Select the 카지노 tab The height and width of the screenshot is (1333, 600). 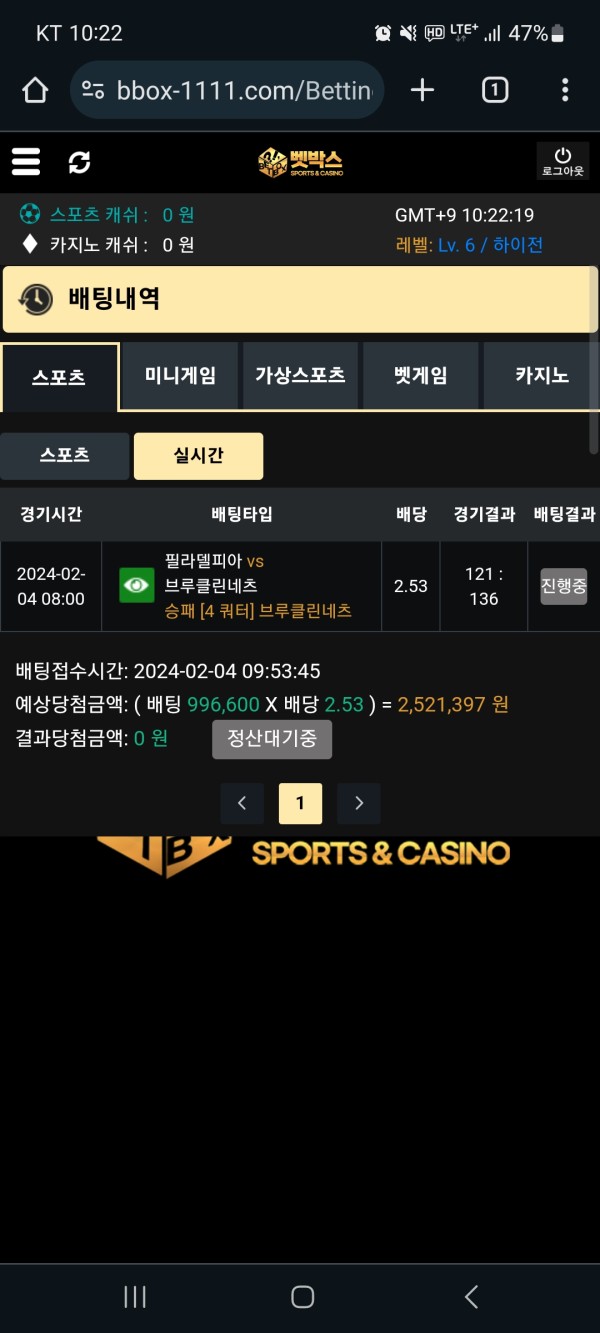(x=541, y=376)
